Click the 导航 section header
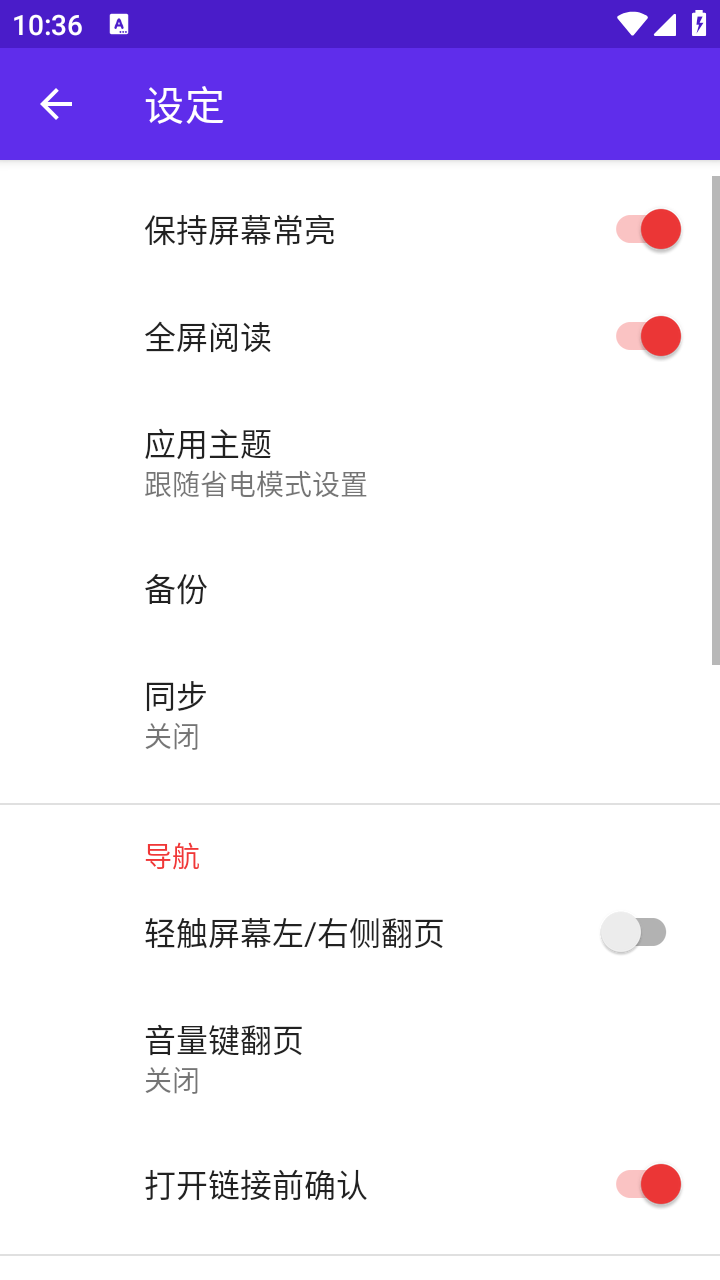 pyautogui.click(x=172, y=856)
